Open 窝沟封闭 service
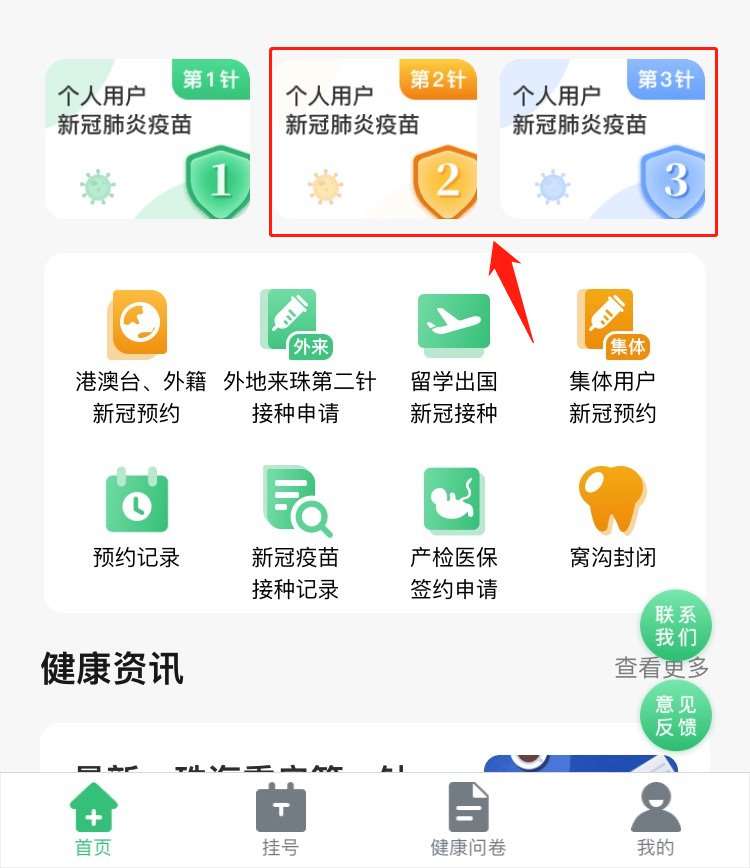Screen dimensions: 750x868 pyautogui.click(x=612, y=516)
